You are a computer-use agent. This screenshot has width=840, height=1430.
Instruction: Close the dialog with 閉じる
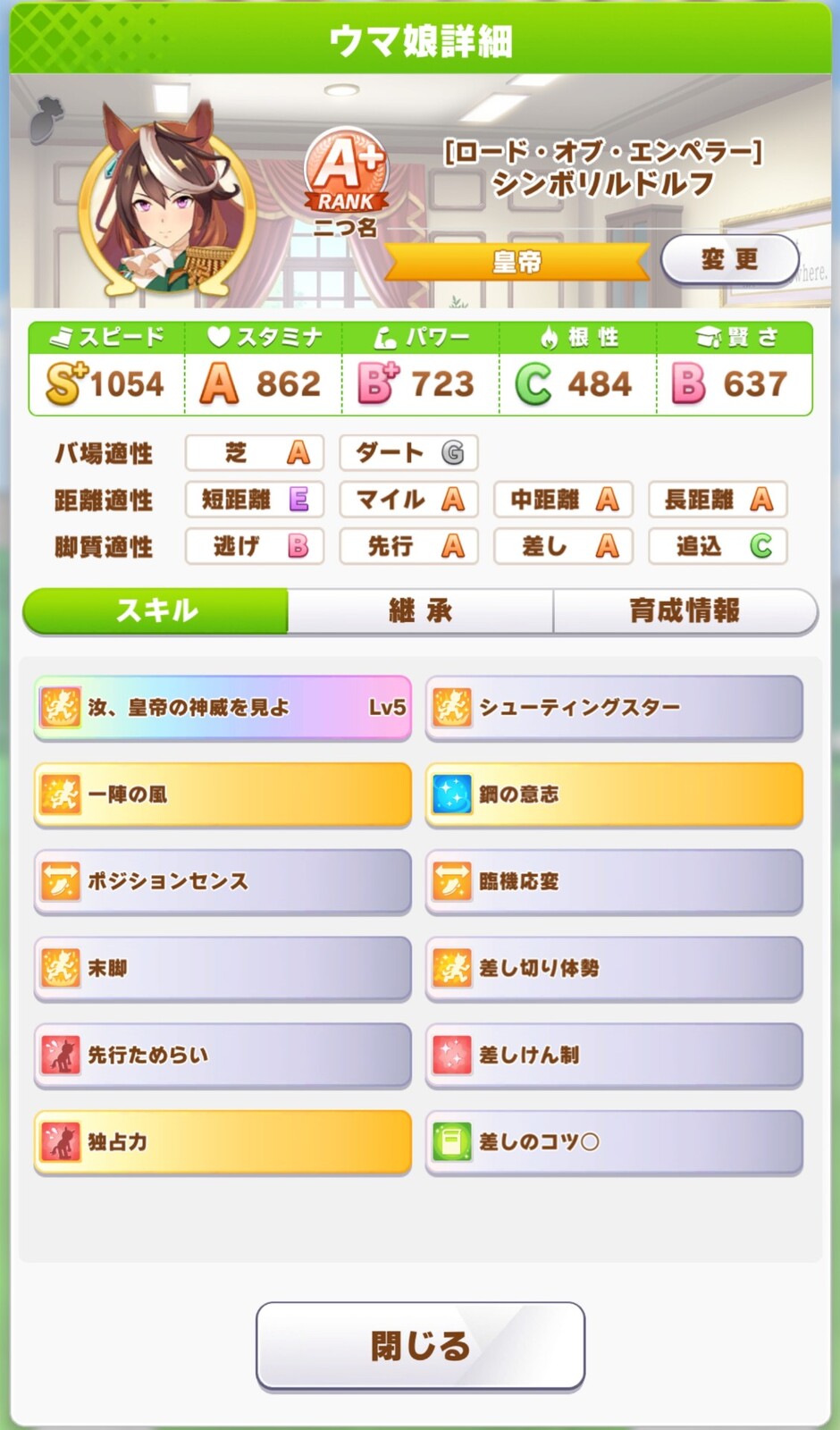(420, 1345)
